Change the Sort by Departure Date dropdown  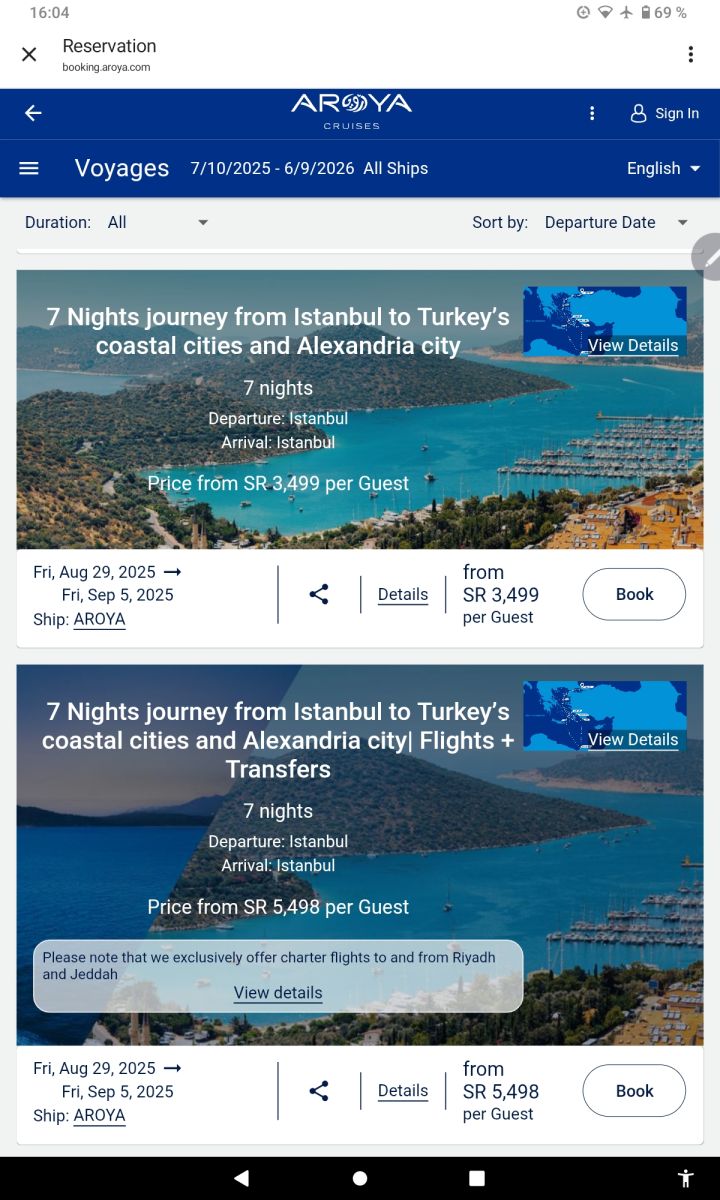coord(615,222)
